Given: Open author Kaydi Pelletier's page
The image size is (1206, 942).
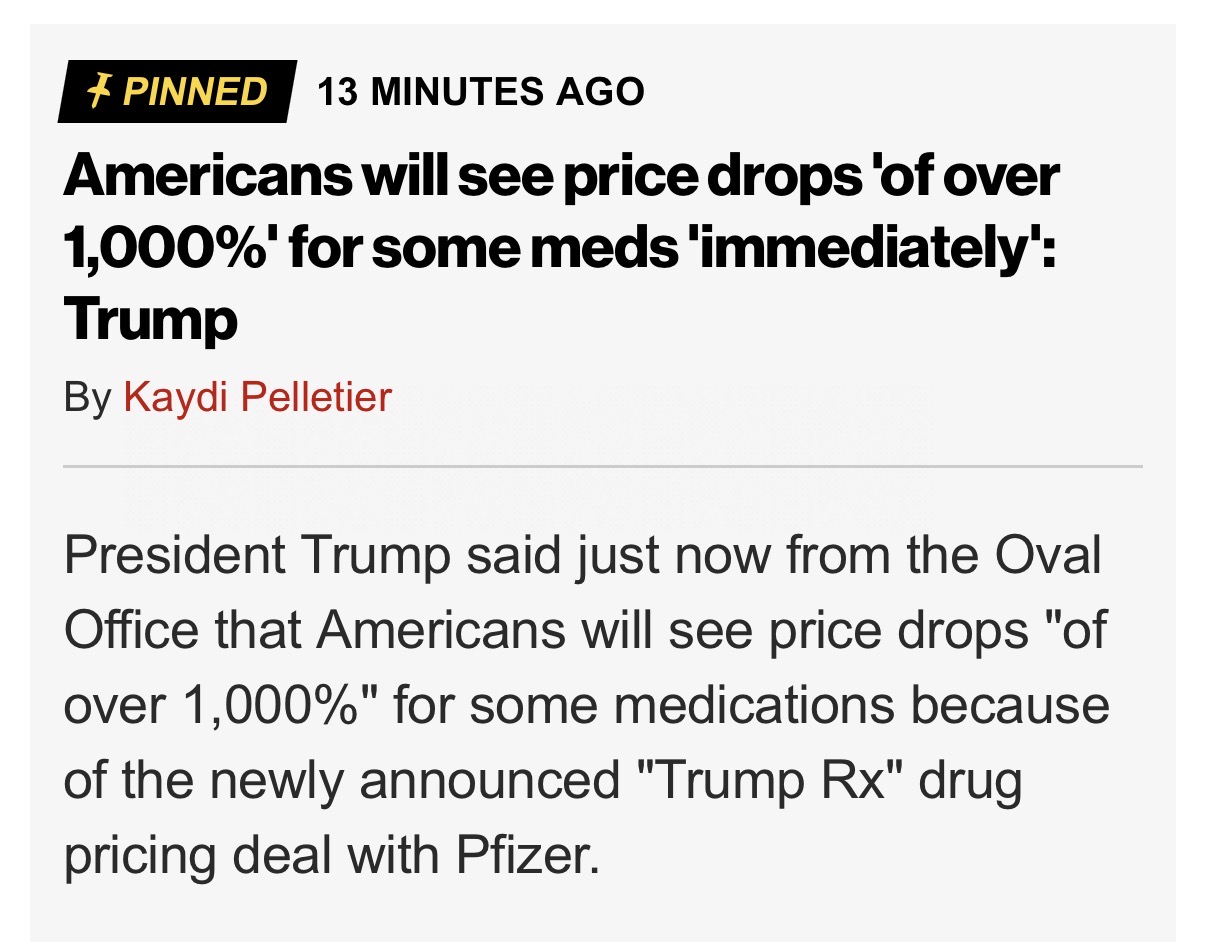Looking at the screenshot, I should (x=257, y=398).
